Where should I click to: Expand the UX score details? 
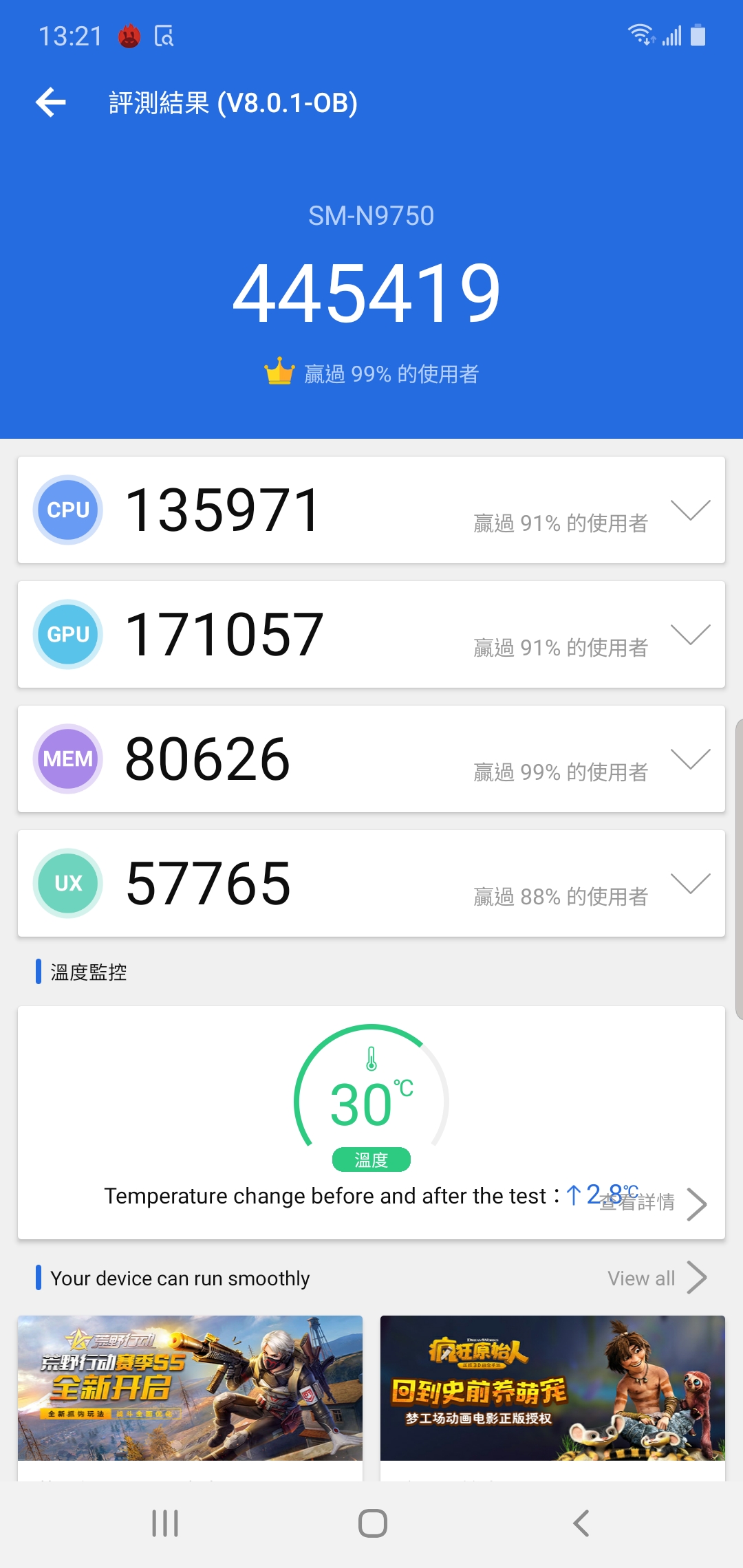691,884
